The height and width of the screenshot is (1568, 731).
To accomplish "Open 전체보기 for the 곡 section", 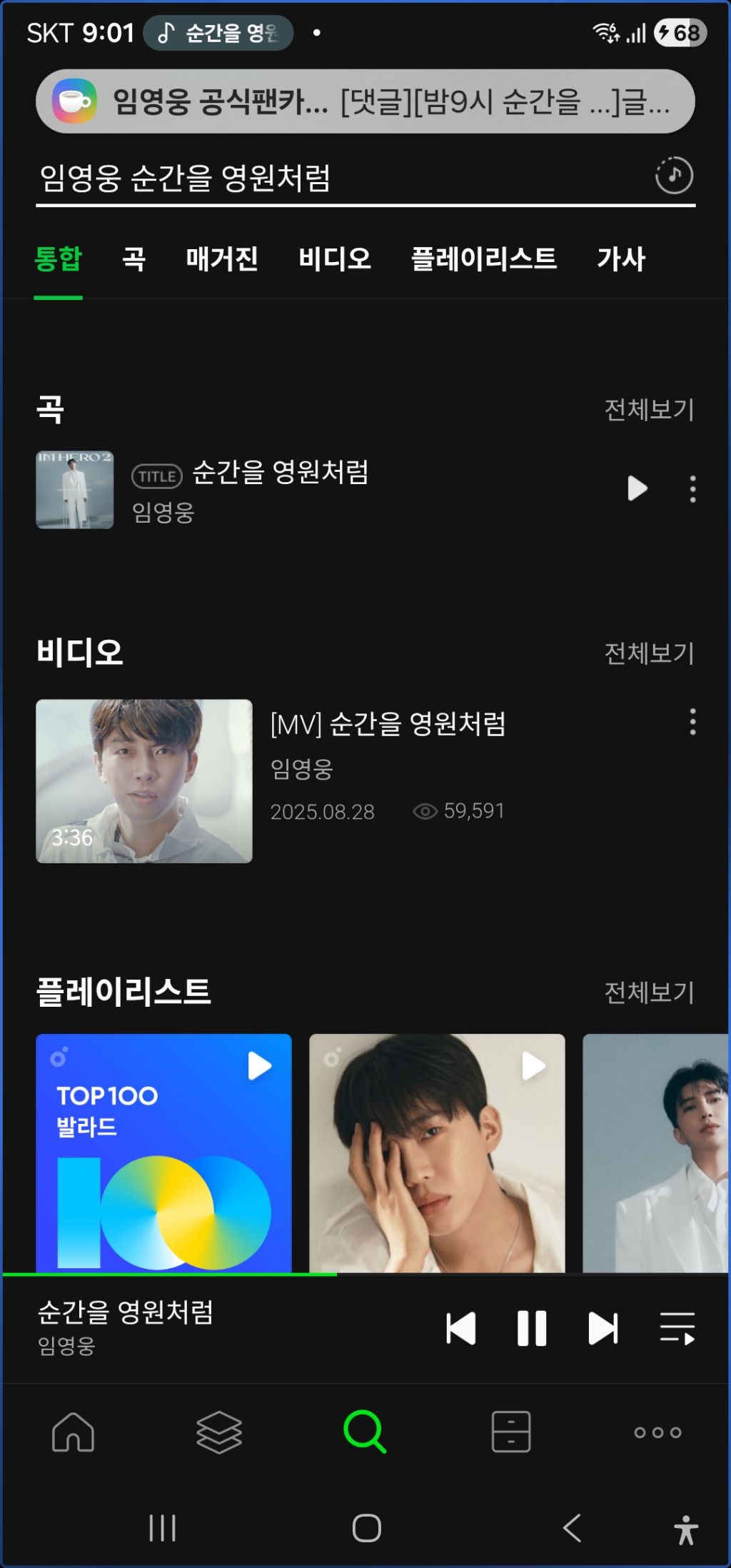I will (x=649, y=409).
